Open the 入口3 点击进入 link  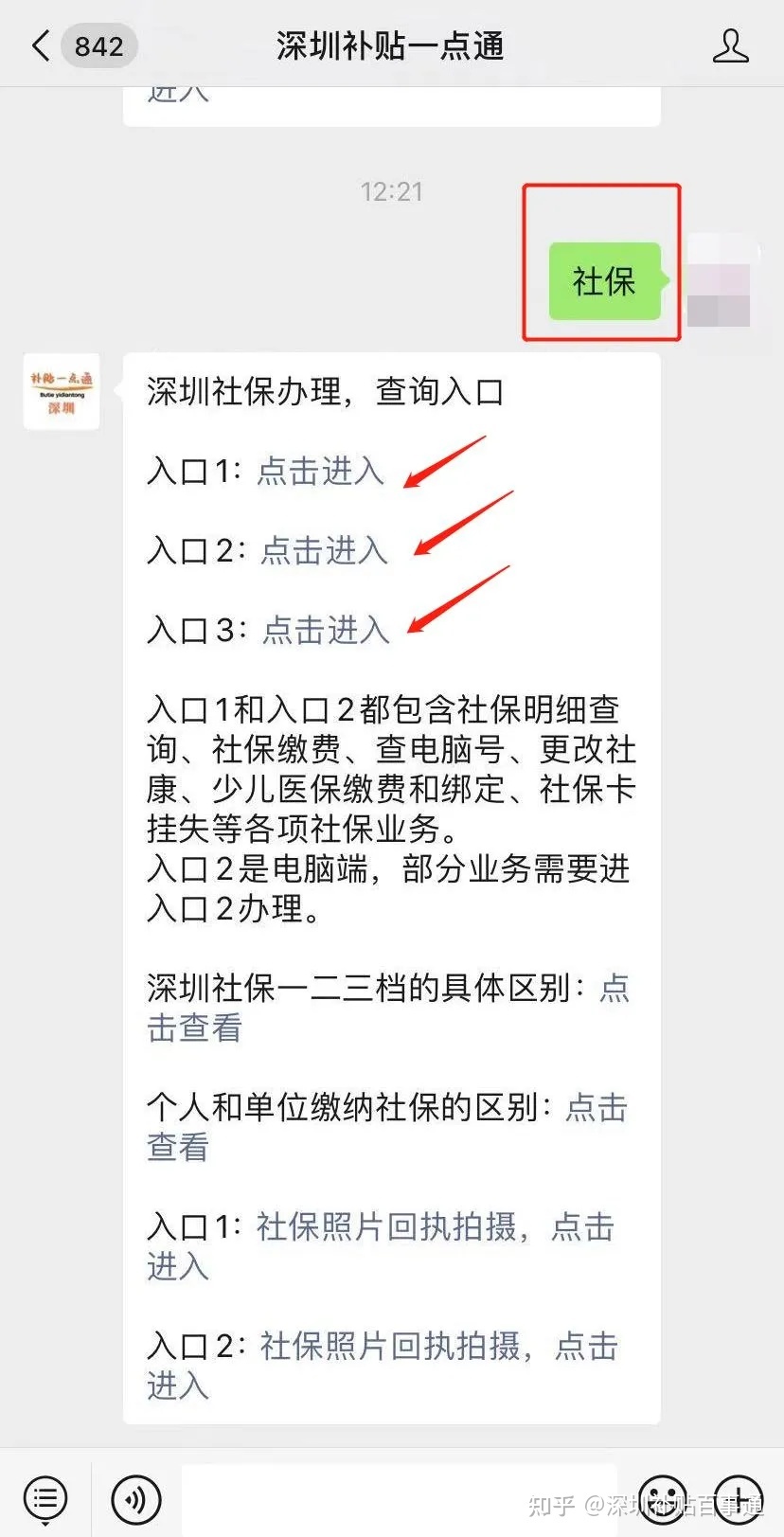[326, 630]
